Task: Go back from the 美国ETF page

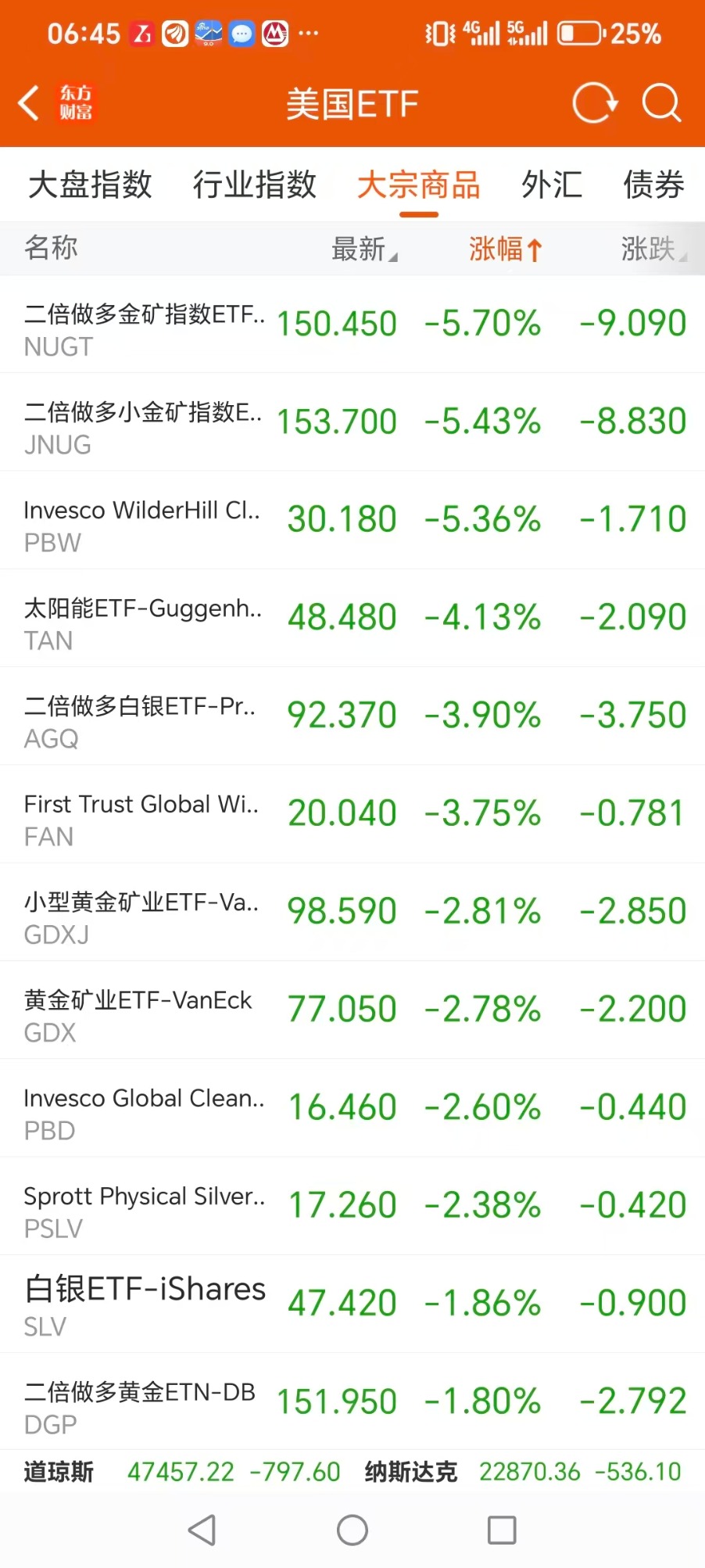Action: click(x=30, y=103)
